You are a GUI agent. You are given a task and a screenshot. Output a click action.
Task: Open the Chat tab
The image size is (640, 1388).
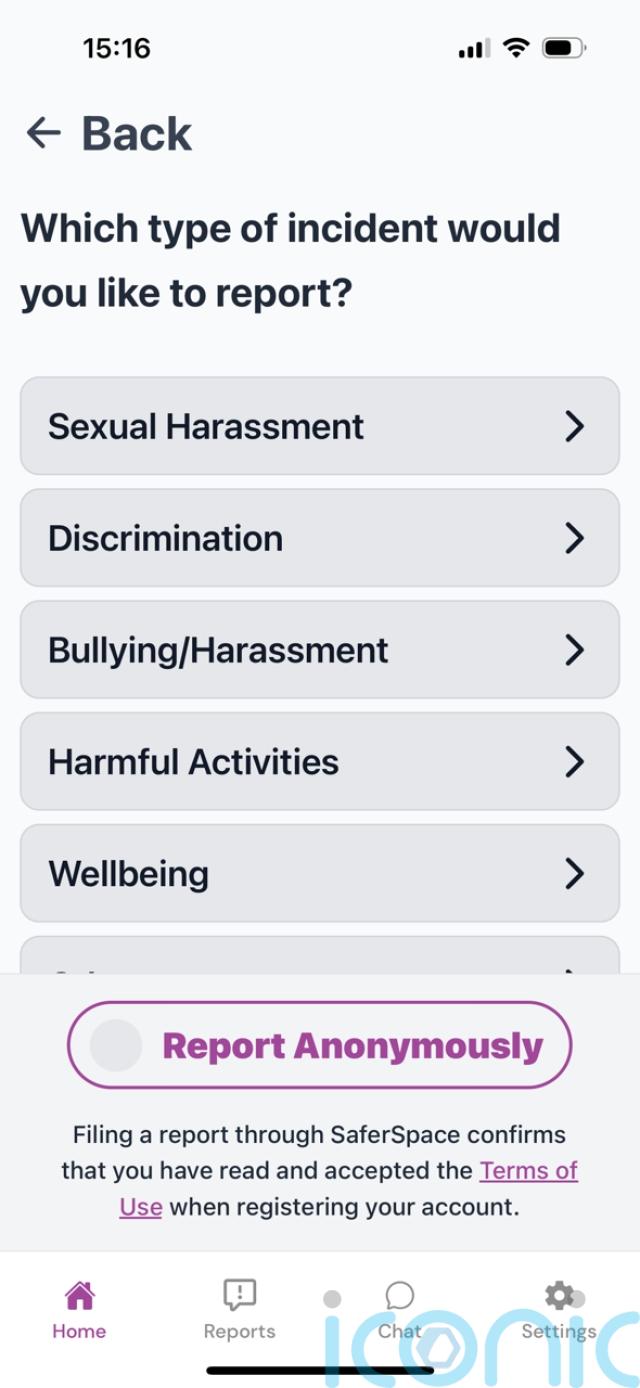coord(399,1310)
